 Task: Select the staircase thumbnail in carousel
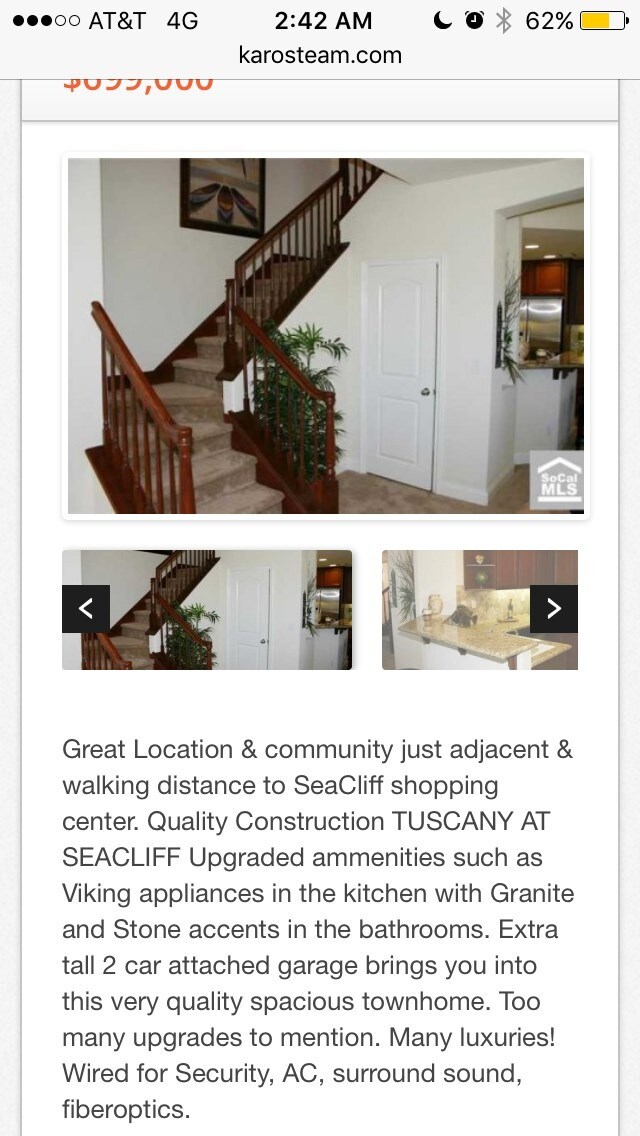(230, 610)
